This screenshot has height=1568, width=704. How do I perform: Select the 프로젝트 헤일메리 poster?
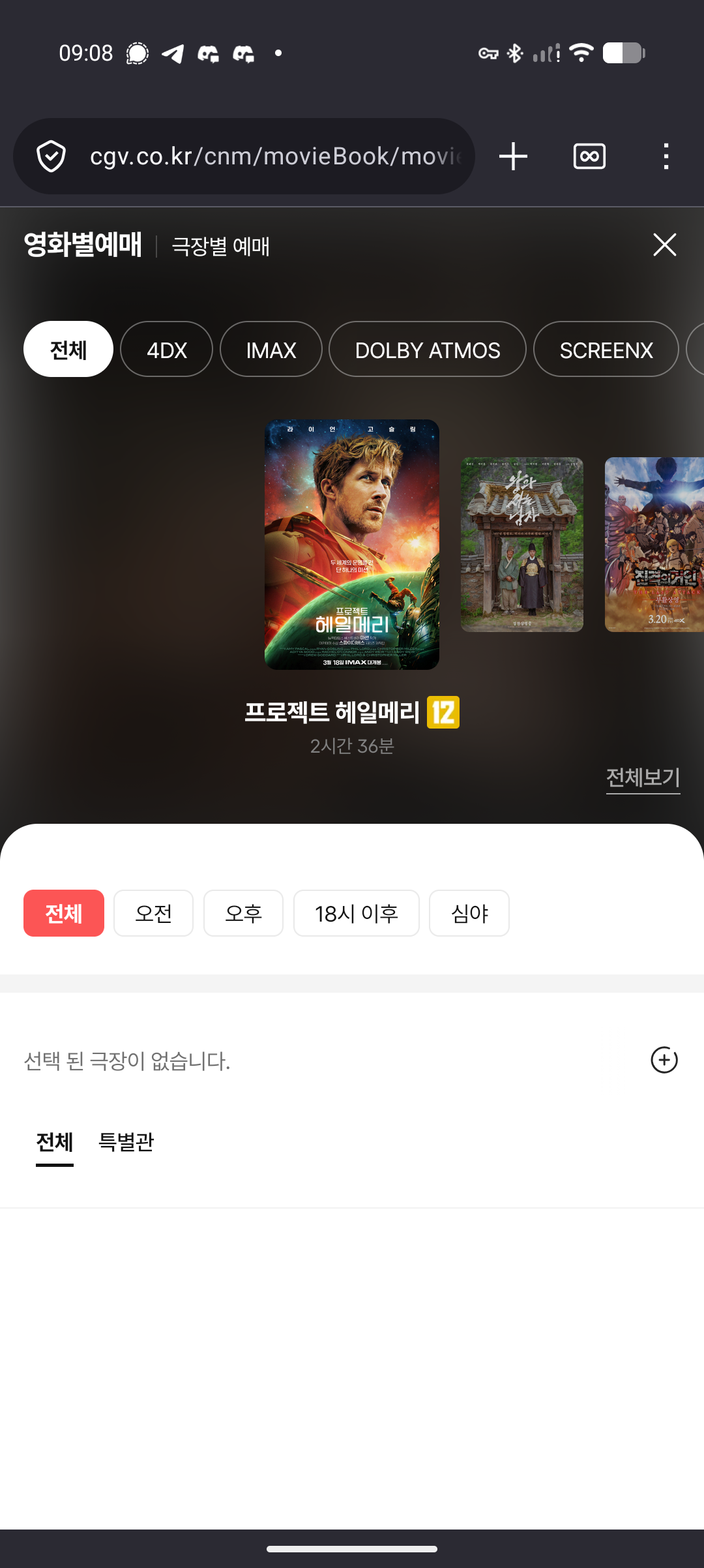[x=351, y=544]
